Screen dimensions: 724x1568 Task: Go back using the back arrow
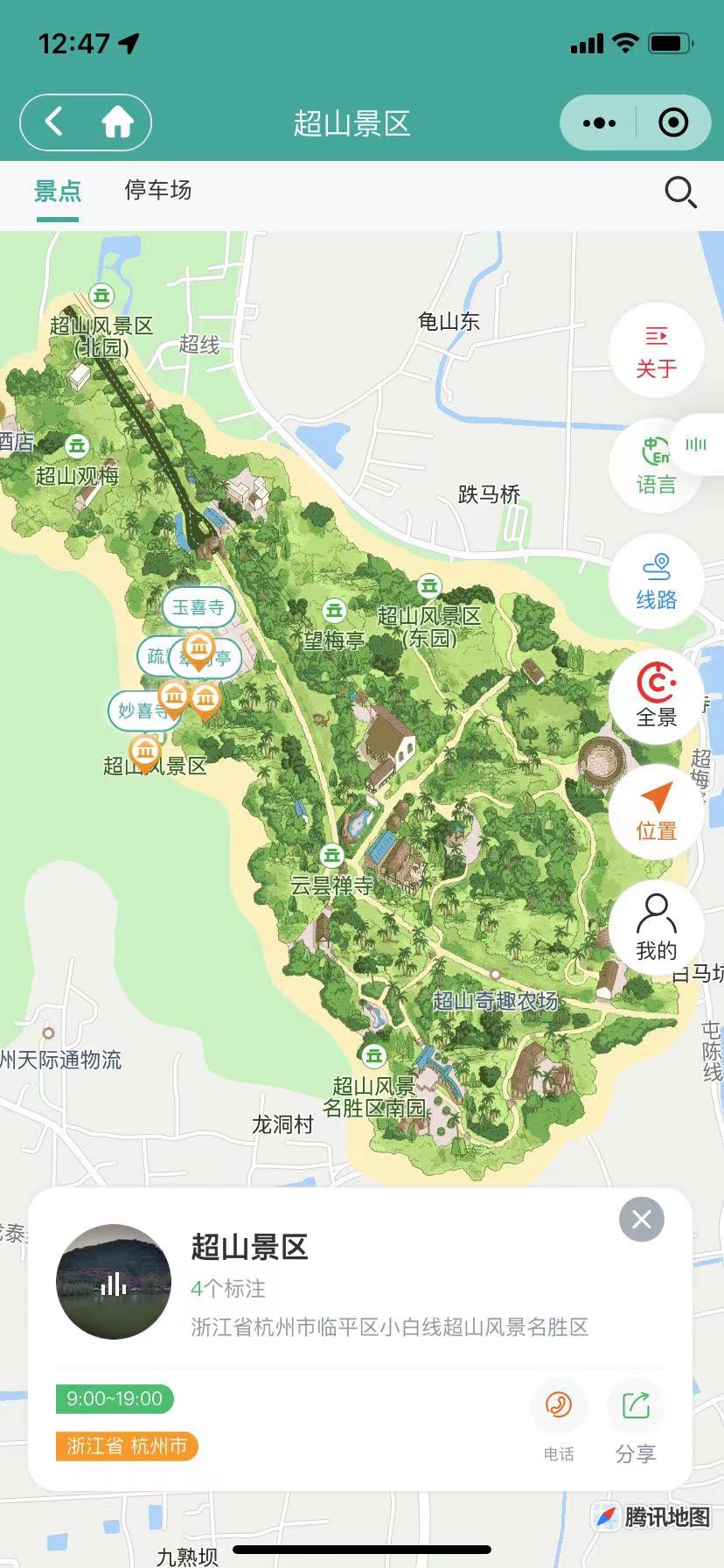click(x=54, y=122)
